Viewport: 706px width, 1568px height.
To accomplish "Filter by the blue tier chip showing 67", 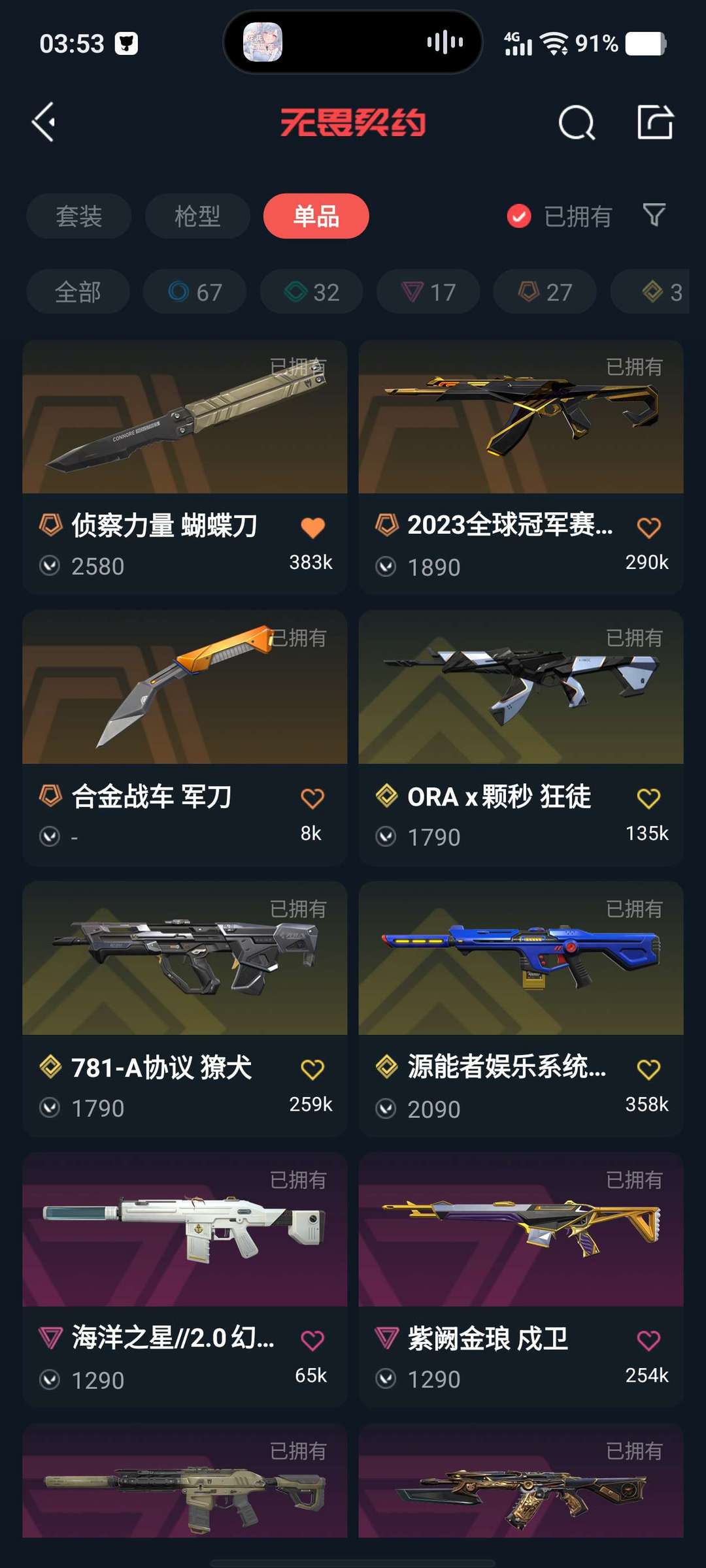I will point(195,292).
